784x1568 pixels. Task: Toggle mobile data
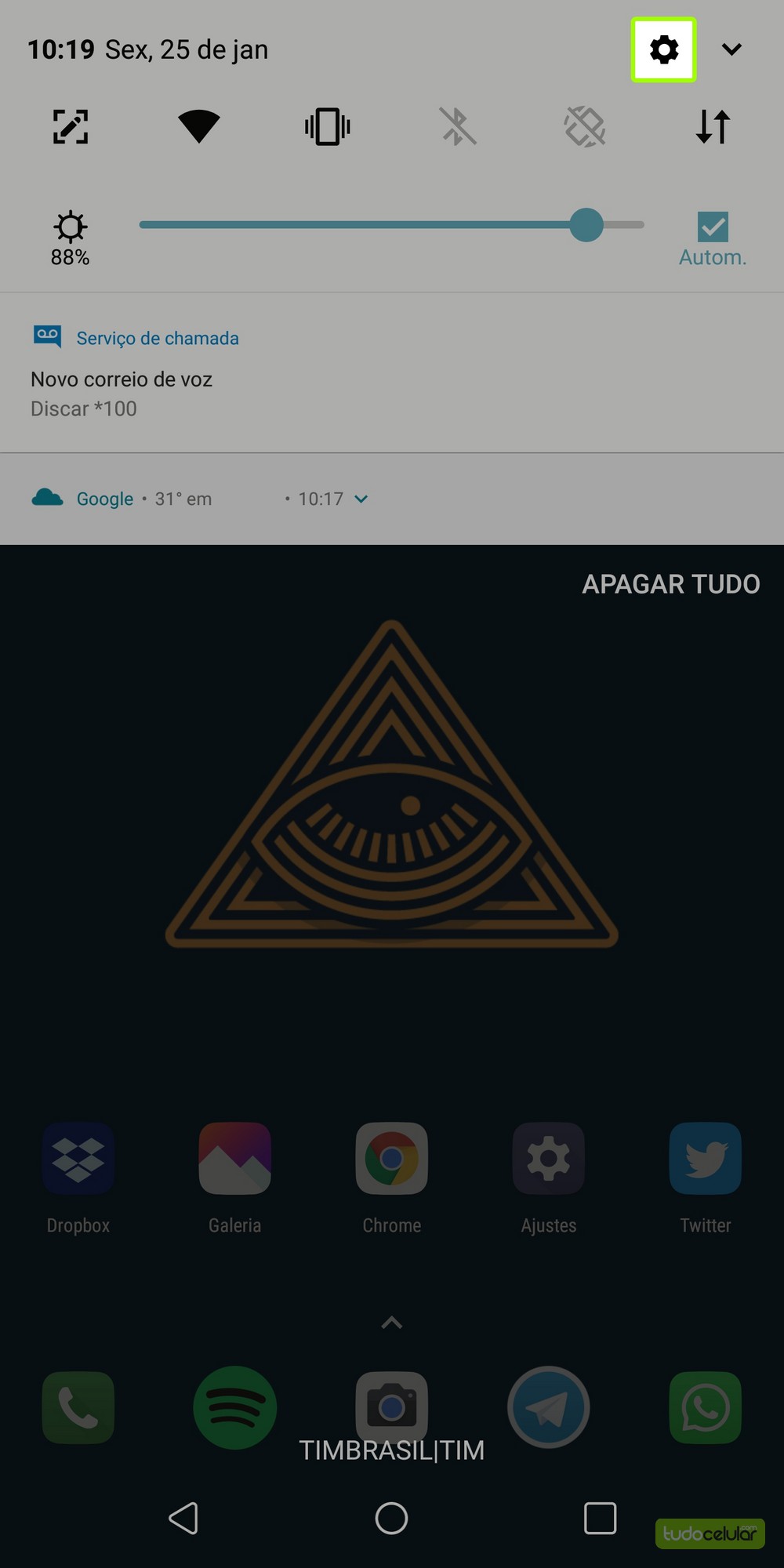pos(713,126)
